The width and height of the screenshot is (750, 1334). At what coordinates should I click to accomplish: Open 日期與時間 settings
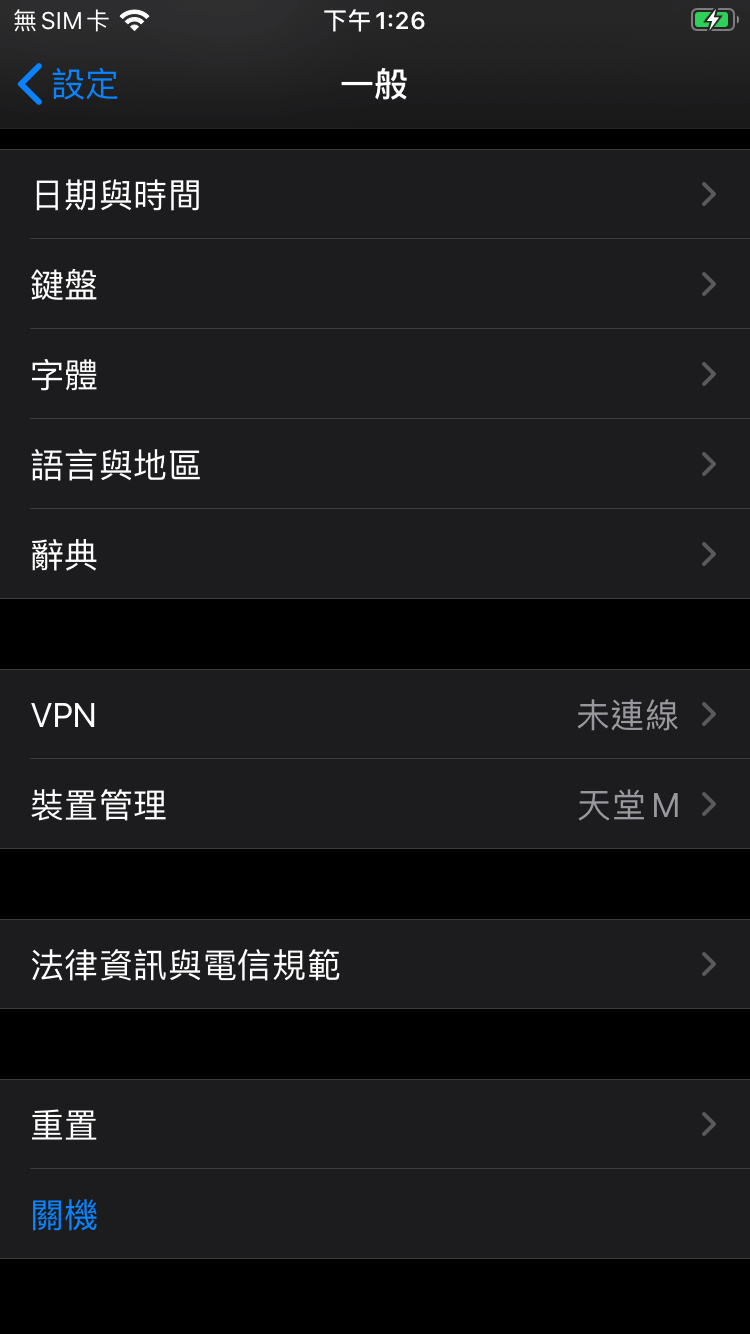point(375,194)
